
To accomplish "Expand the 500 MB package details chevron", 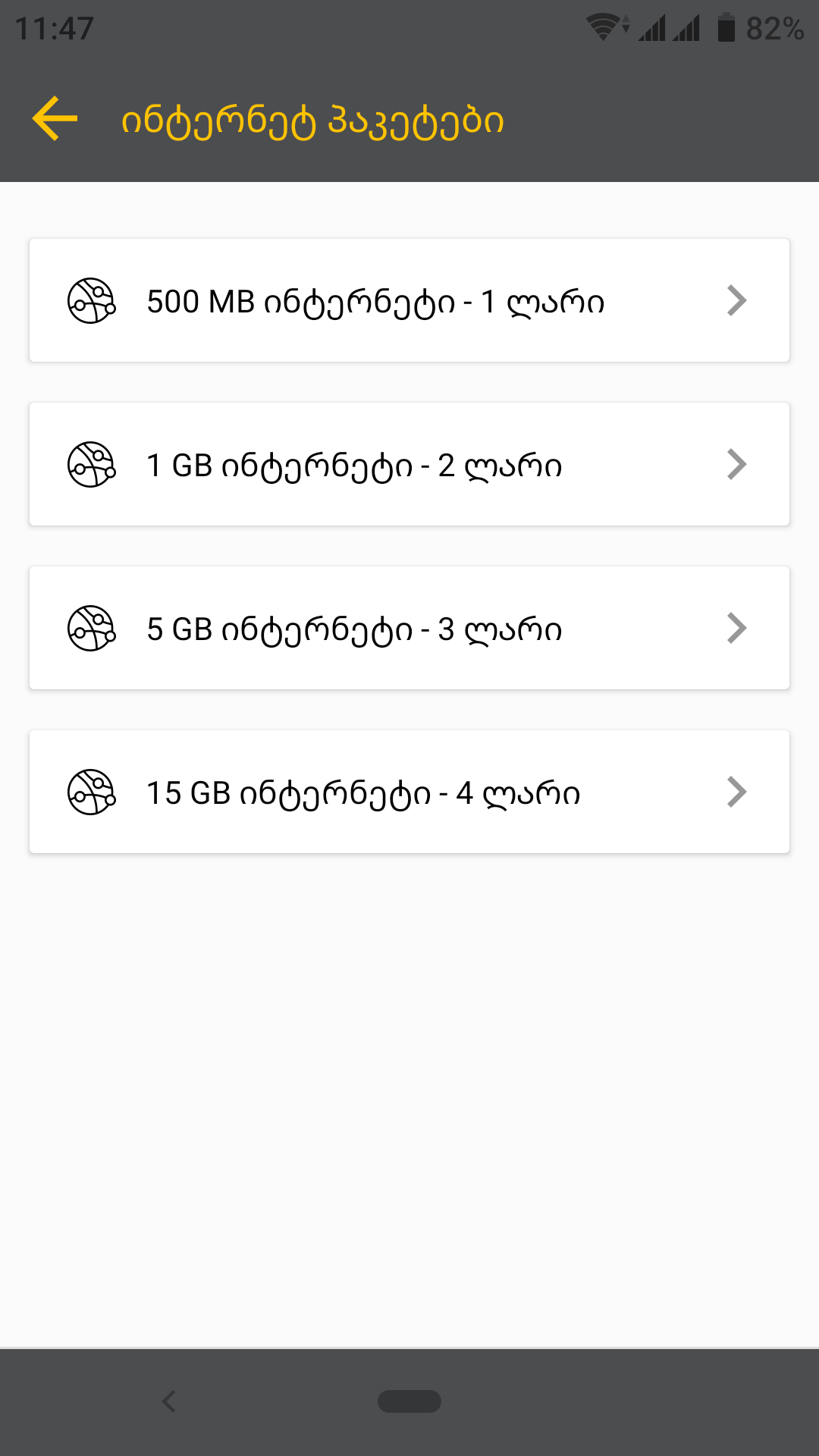I will 736,300.
